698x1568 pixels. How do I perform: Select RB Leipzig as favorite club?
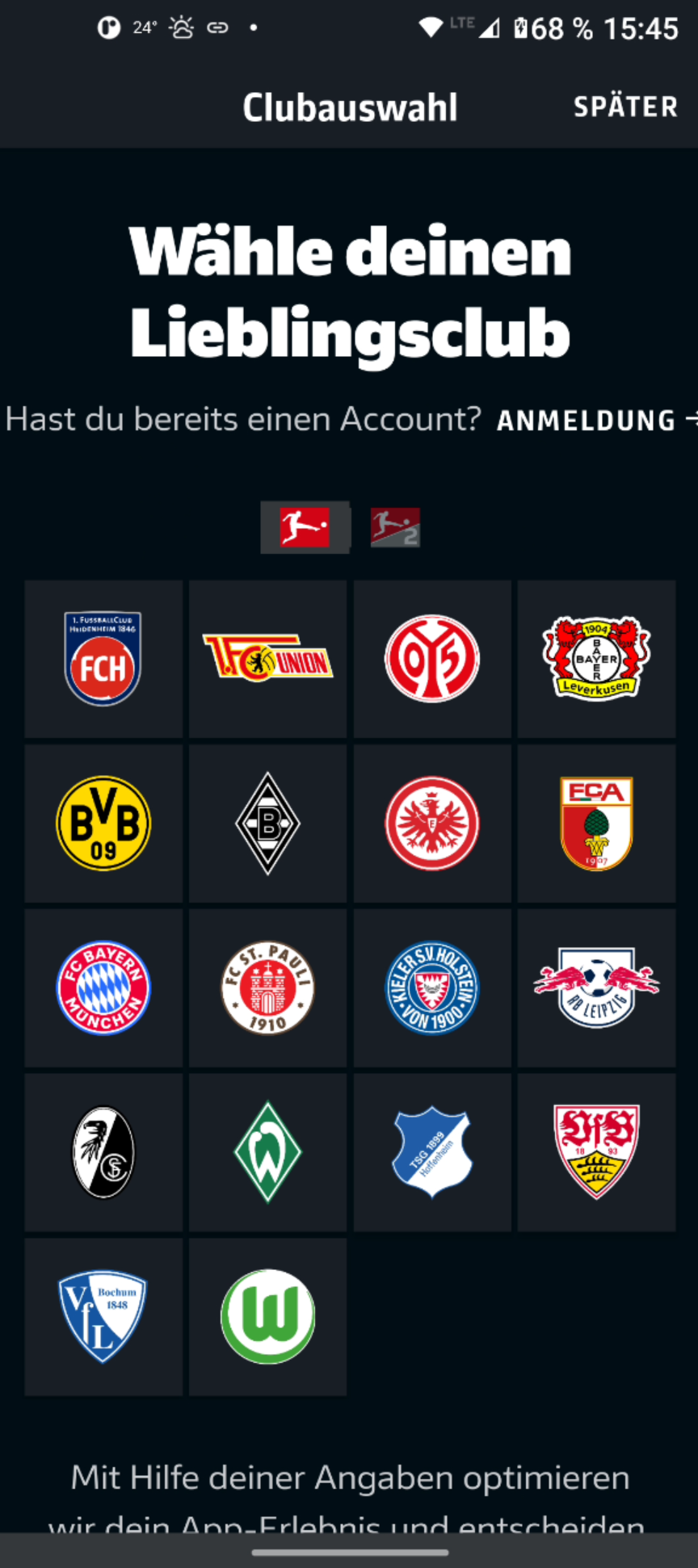coord(596,987)
